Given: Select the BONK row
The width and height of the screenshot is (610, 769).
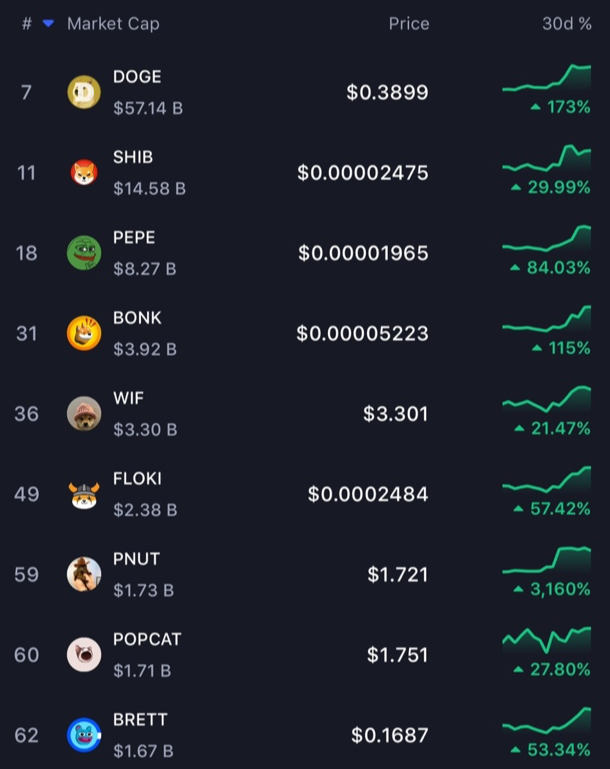Looking at the screenshot, I should click(305, 333).
